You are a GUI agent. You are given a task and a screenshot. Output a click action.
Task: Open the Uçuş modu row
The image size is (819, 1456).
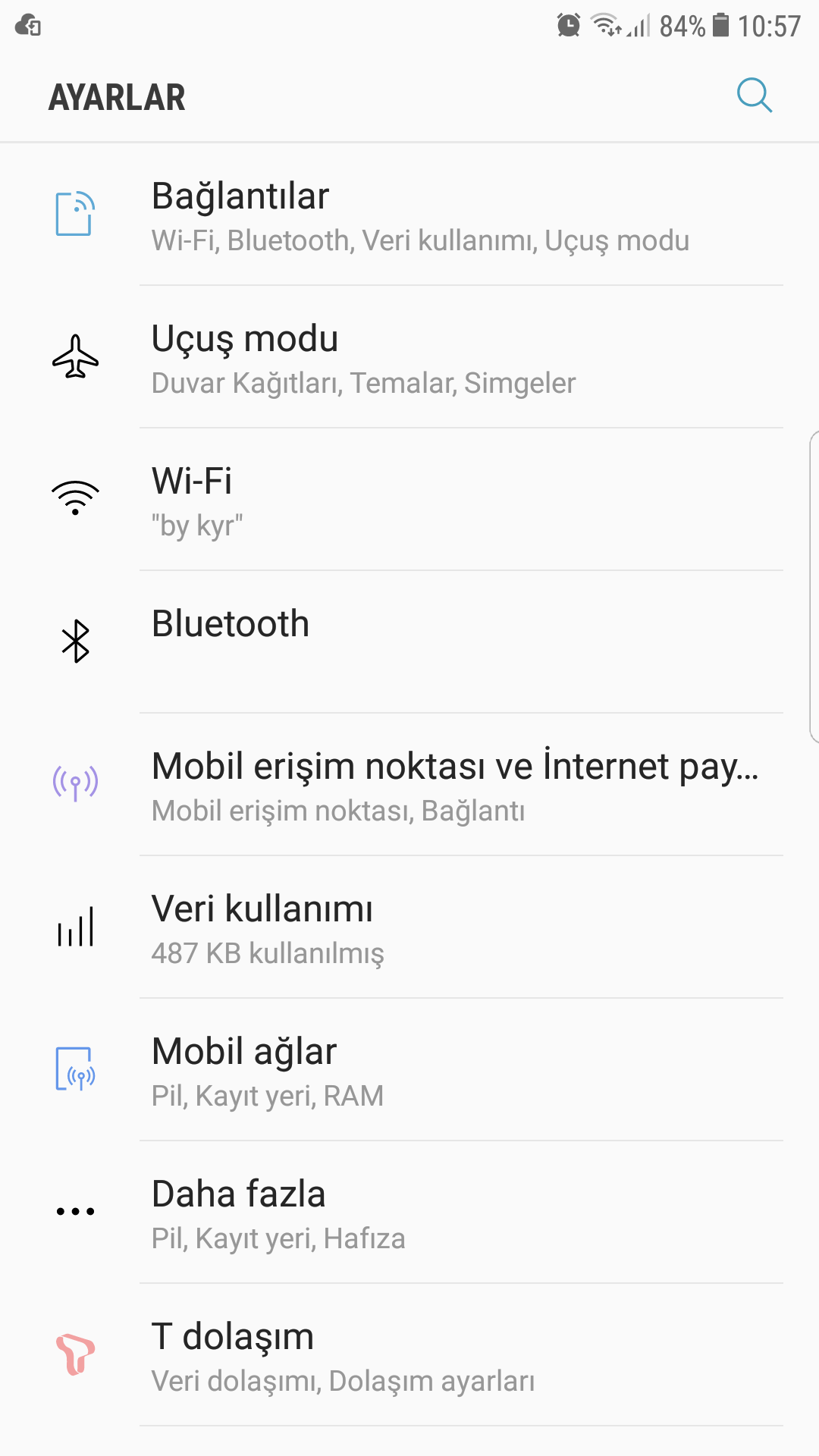pos(409,357)
